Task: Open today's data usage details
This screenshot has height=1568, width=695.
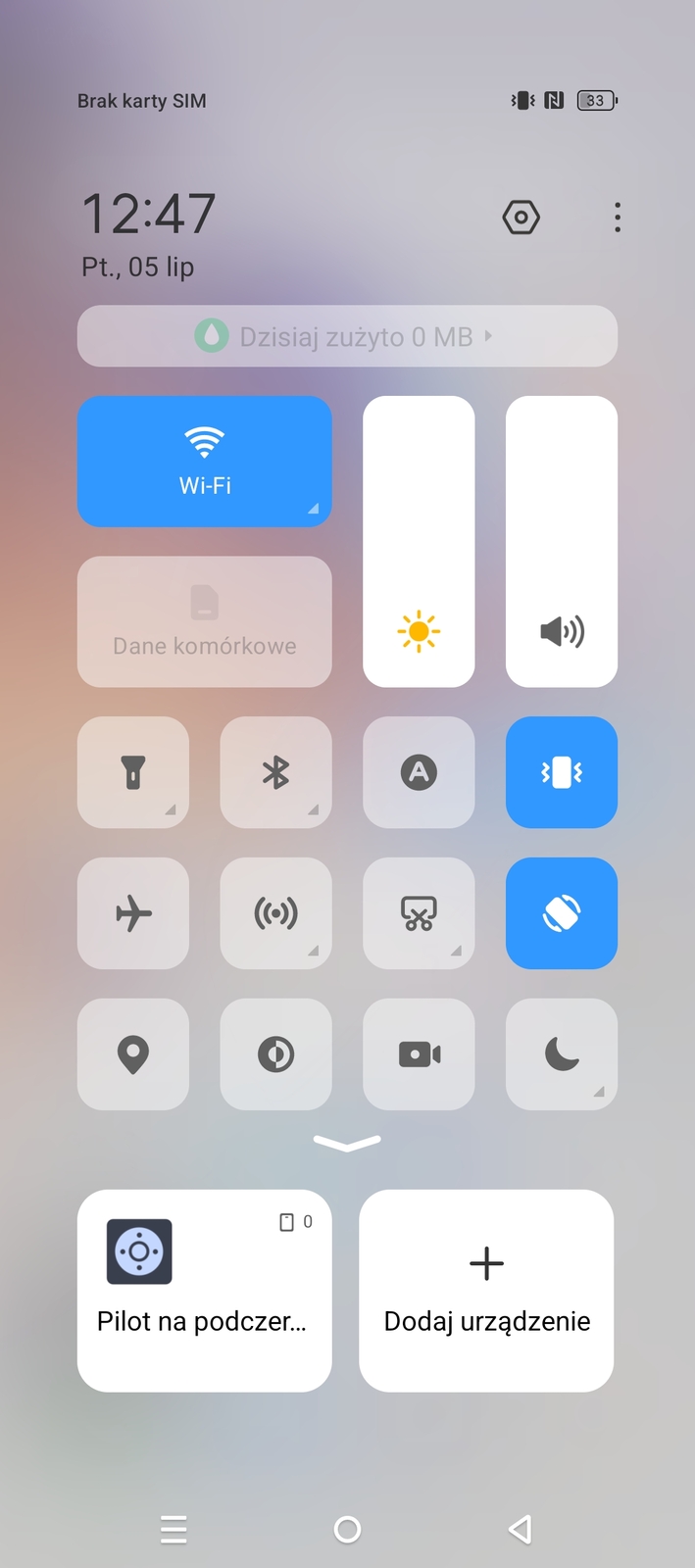Action: [347, 336]
